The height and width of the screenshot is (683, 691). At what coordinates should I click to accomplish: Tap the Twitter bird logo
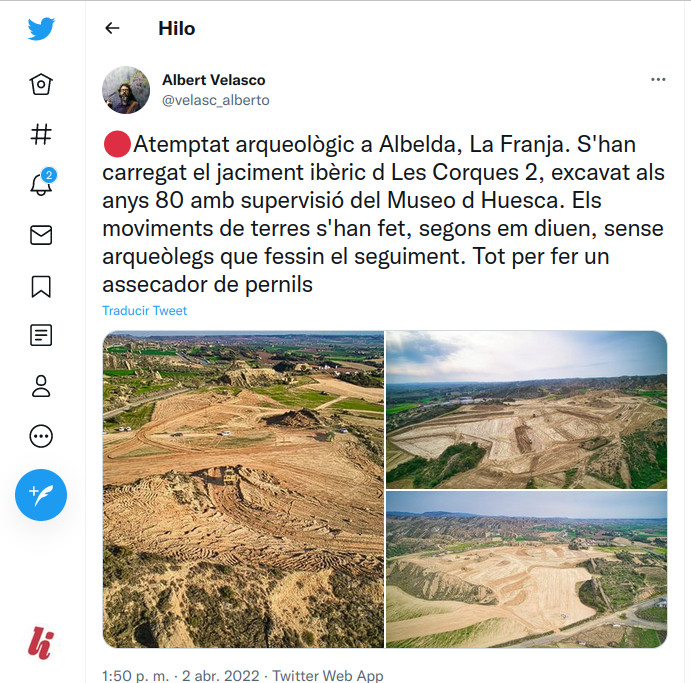point(41,29)
